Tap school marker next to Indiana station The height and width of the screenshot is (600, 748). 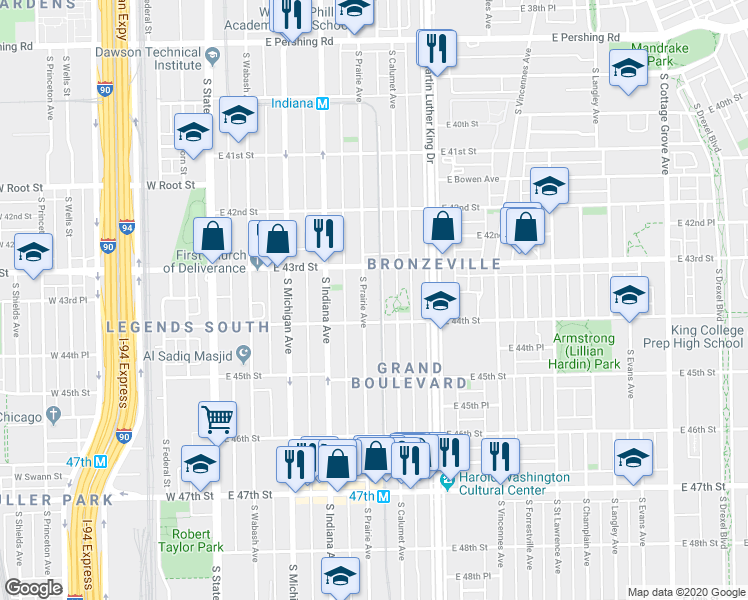[x=239, y=115]
